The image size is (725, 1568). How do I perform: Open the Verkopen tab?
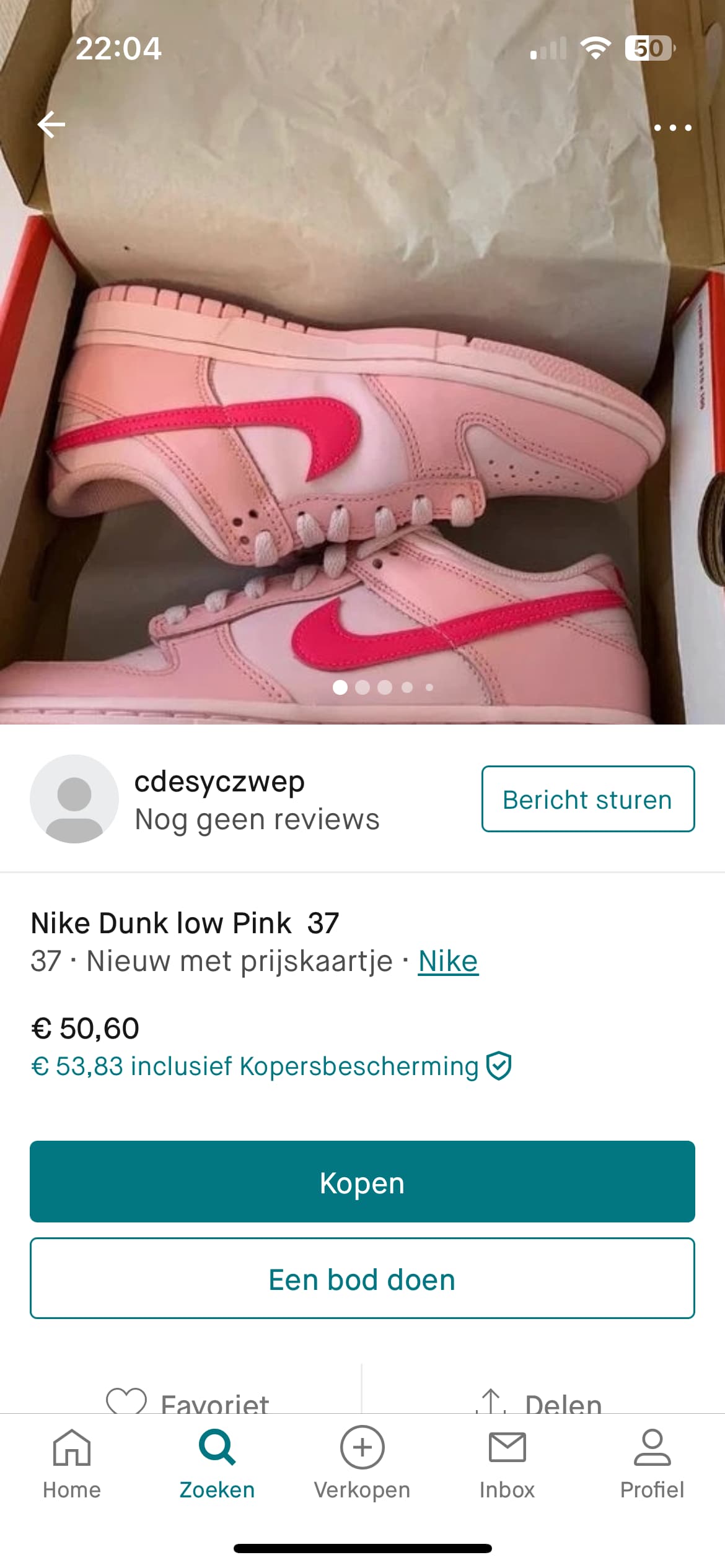tap(362, 1464)
